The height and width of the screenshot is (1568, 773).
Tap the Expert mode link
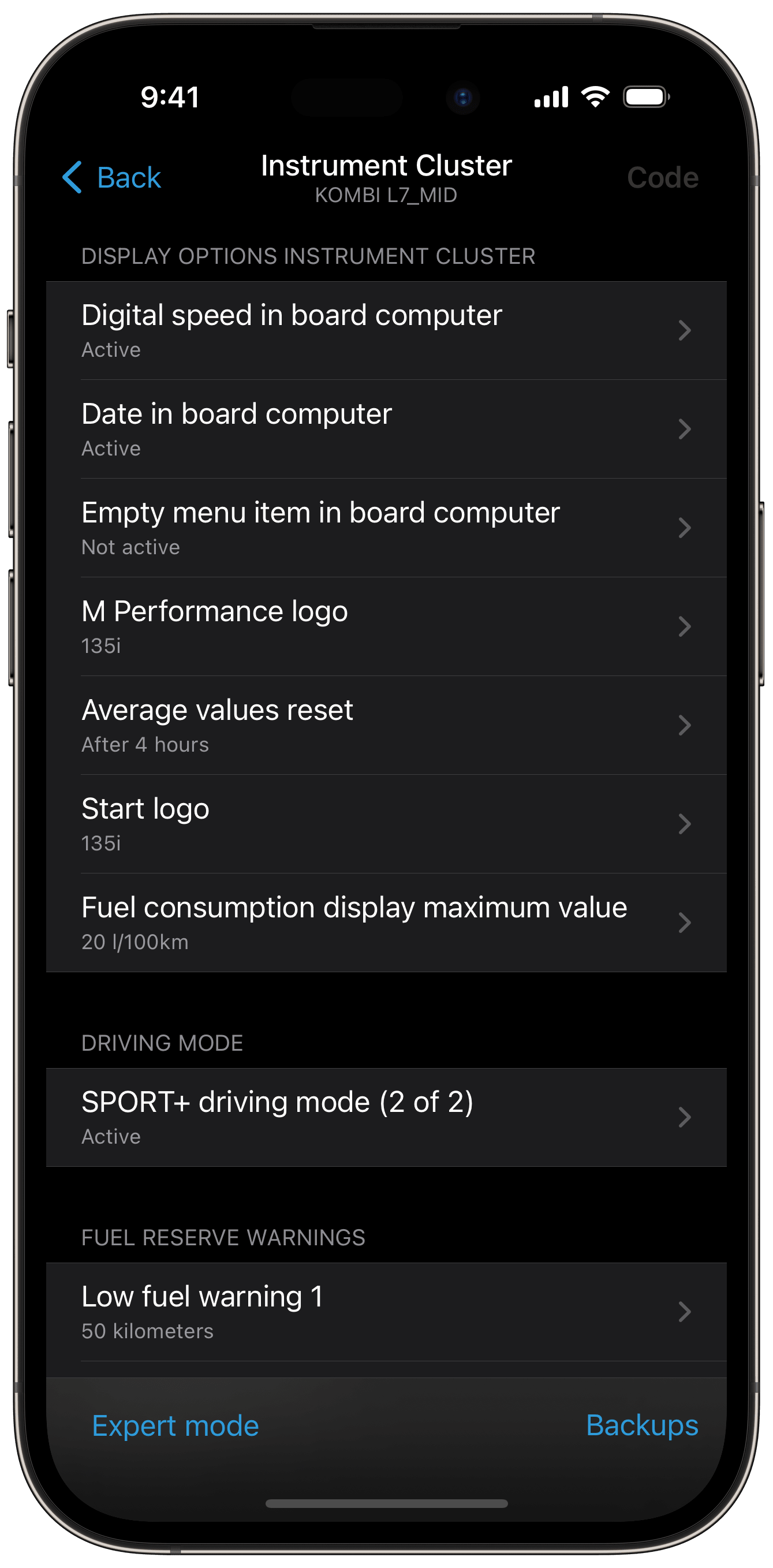175,1425
